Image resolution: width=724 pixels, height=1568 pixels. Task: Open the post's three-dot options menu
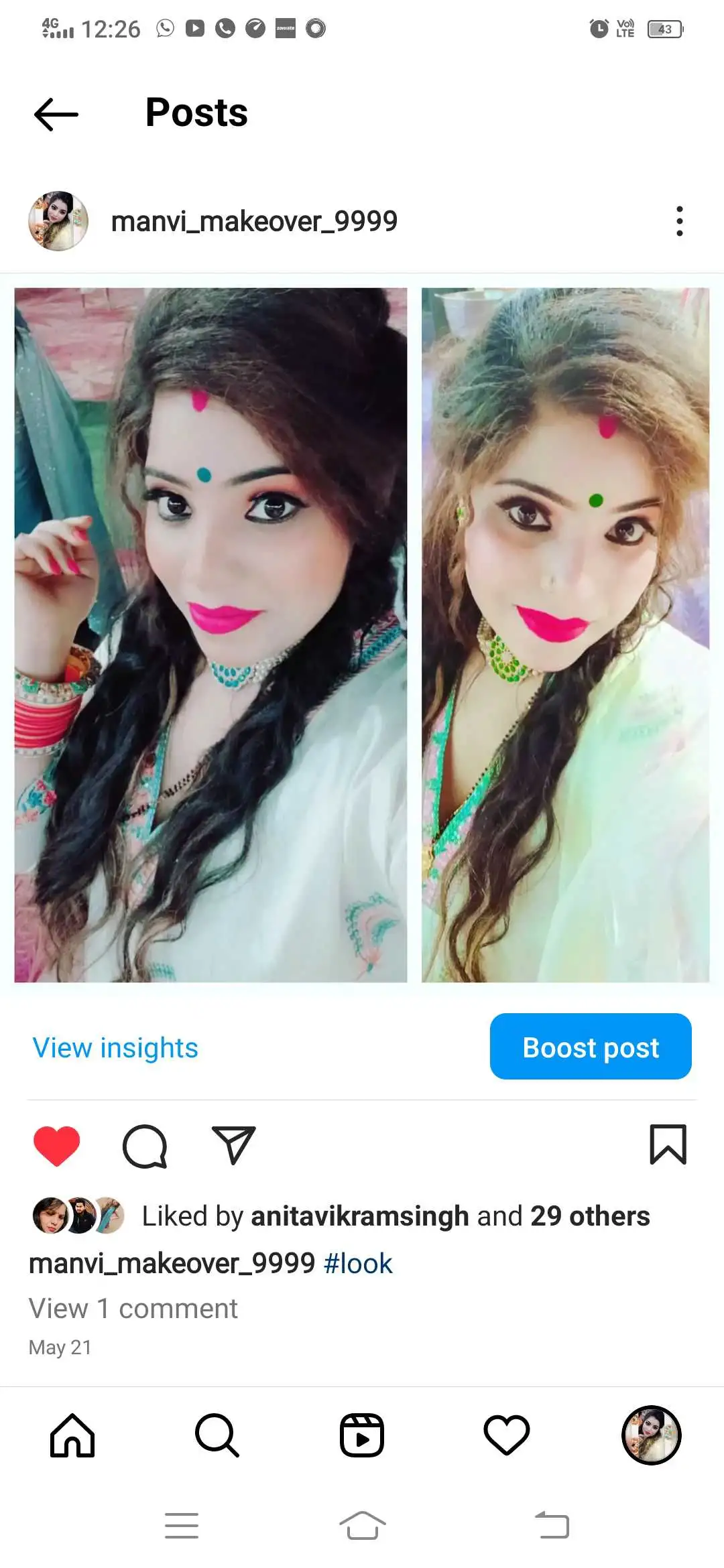click(x=679, y=221)
